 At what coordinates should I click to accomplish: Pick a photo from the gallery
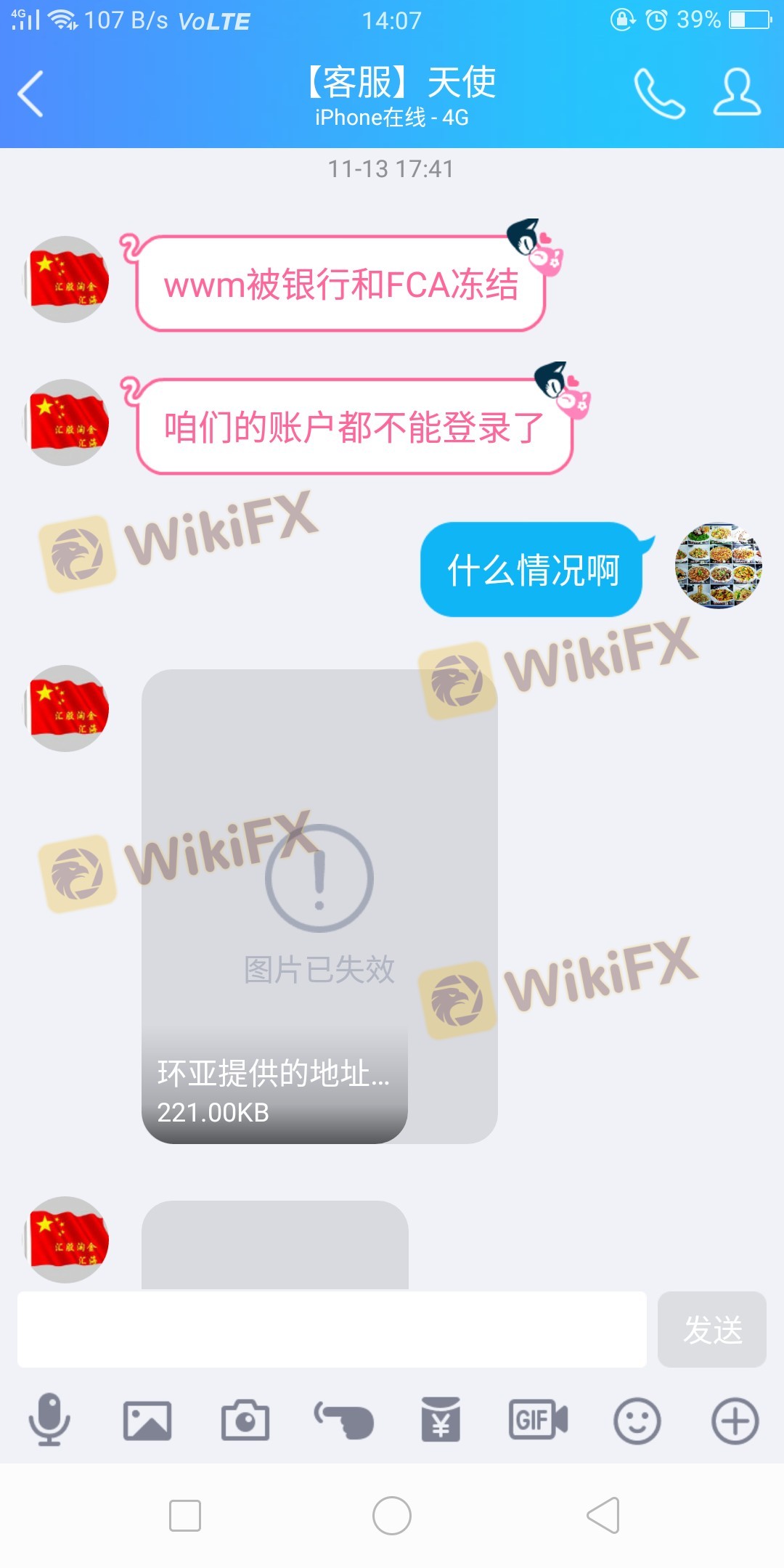click(147, 1420)
